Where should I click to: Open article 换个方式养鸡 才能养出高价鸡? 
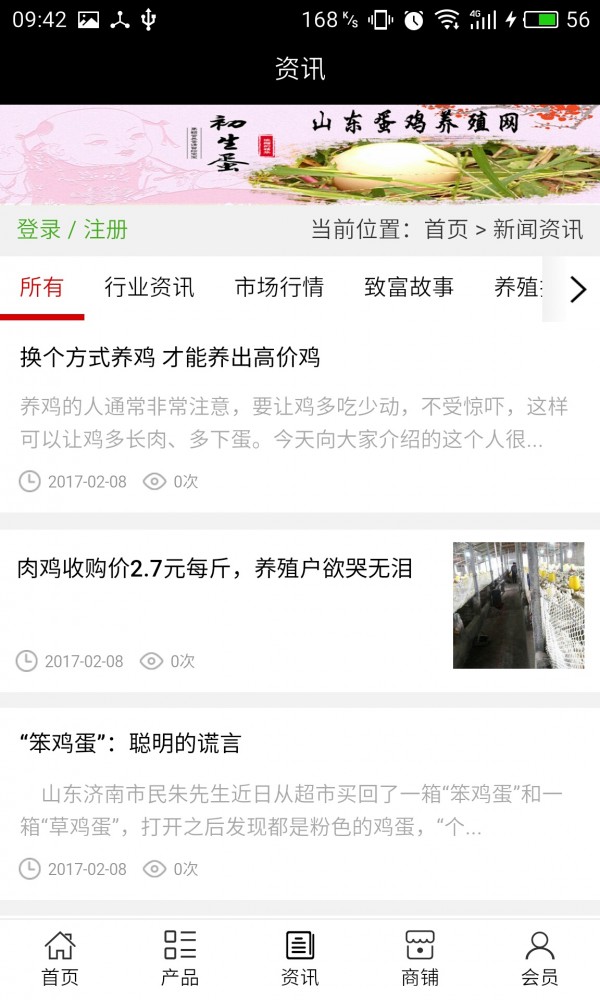click(x=170, y=357)
